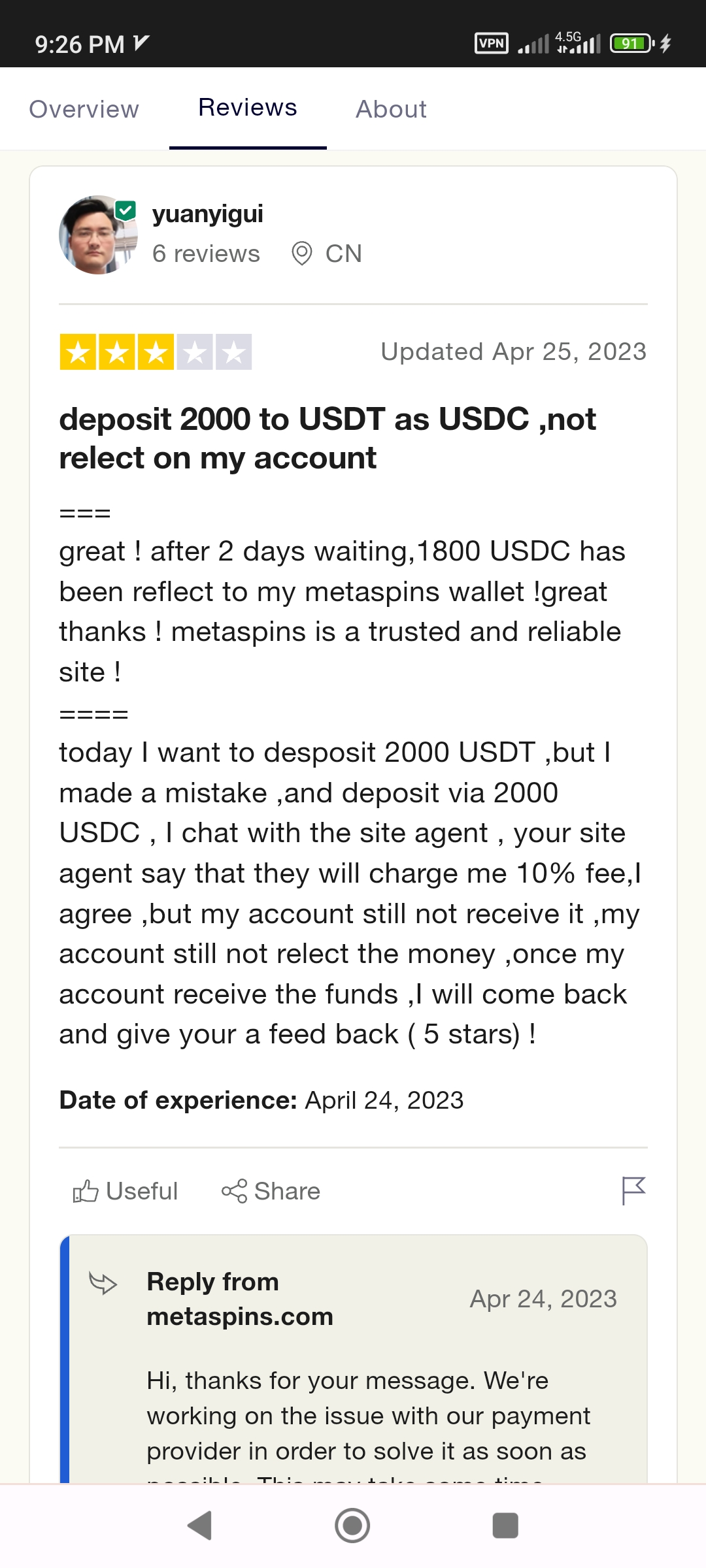
Task: Switch to the Overview tab
Action: click(x=84, y=109)
